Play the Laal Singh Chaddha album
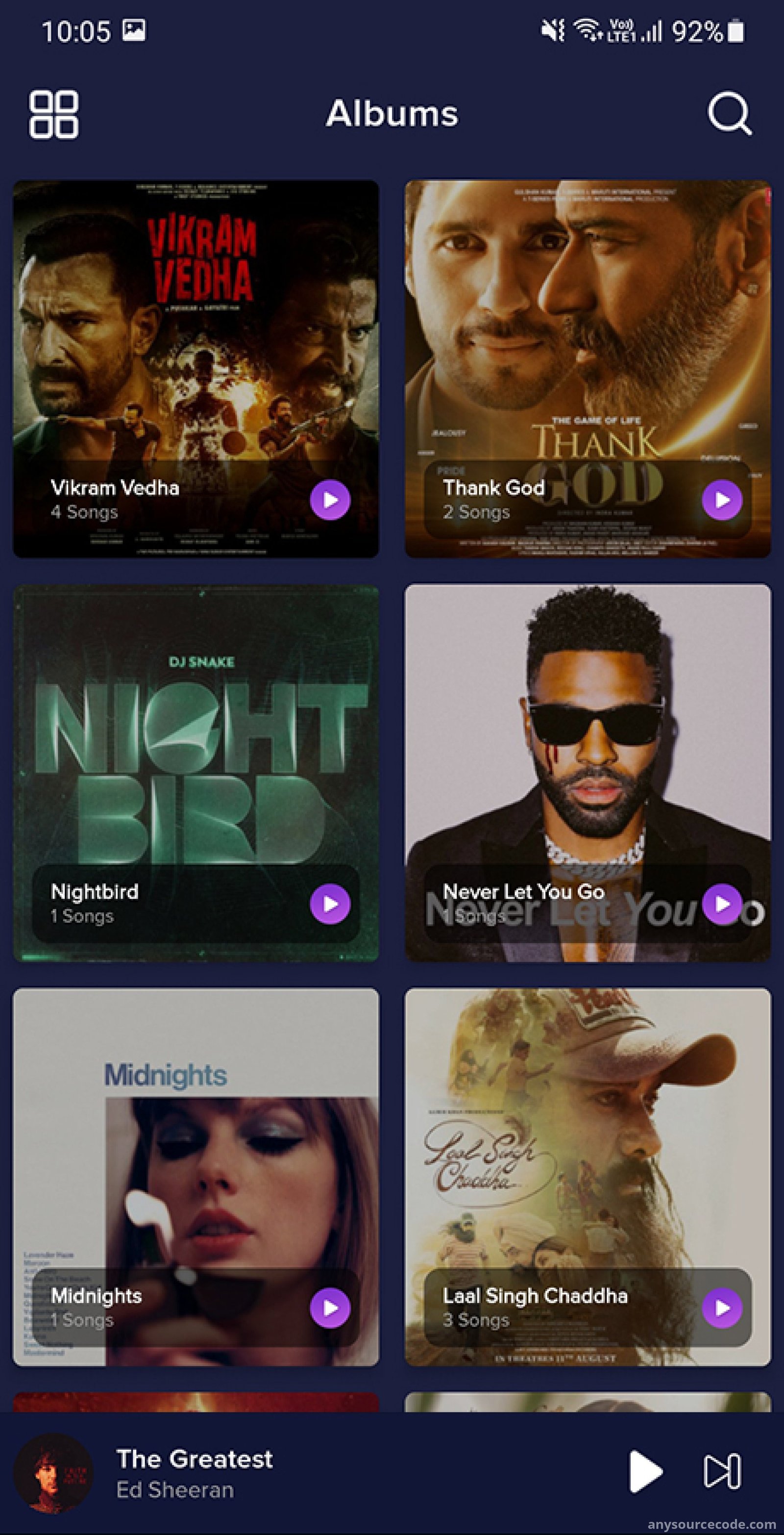Viewport: 784px width, 1535px height. click(722, 1308)
